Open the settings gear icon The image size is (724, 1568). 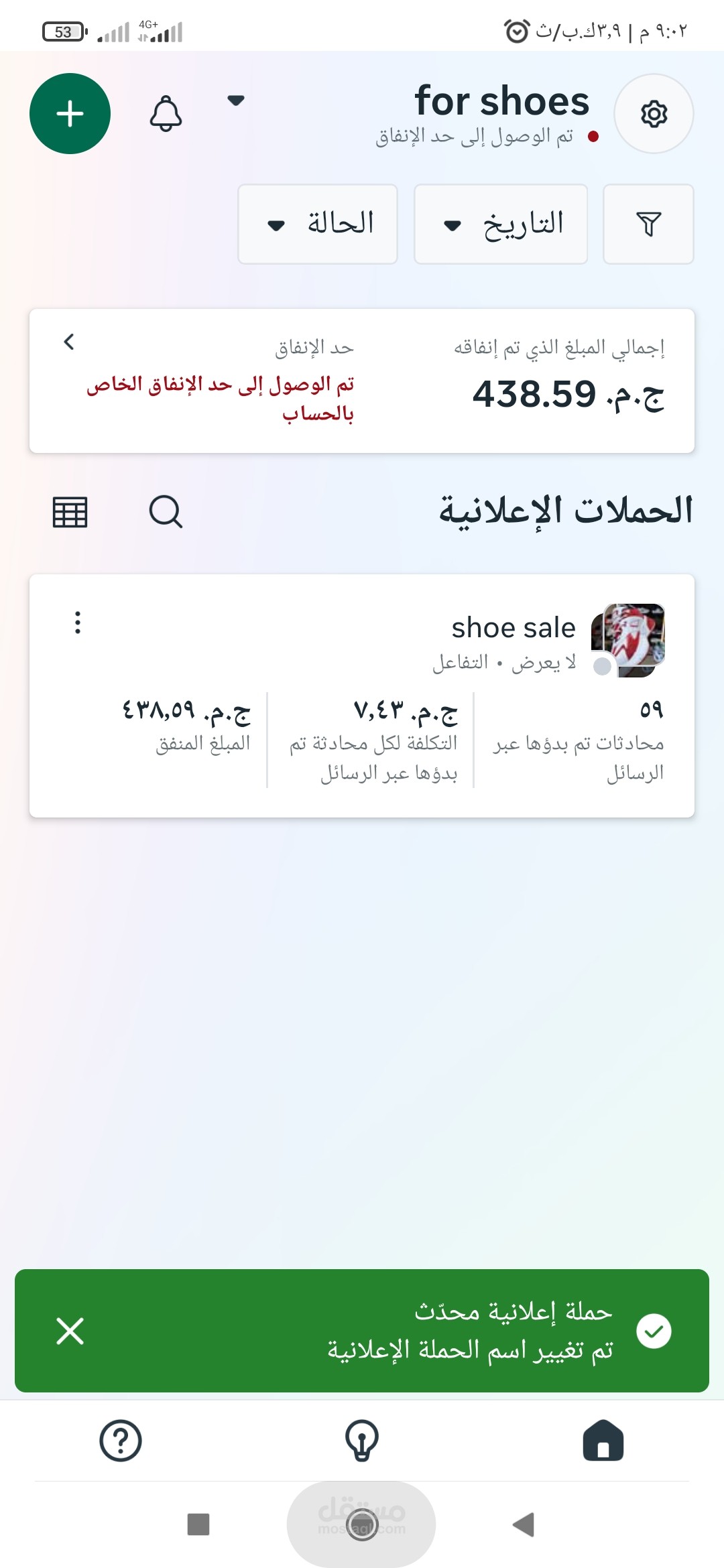(x=654, y=113)
